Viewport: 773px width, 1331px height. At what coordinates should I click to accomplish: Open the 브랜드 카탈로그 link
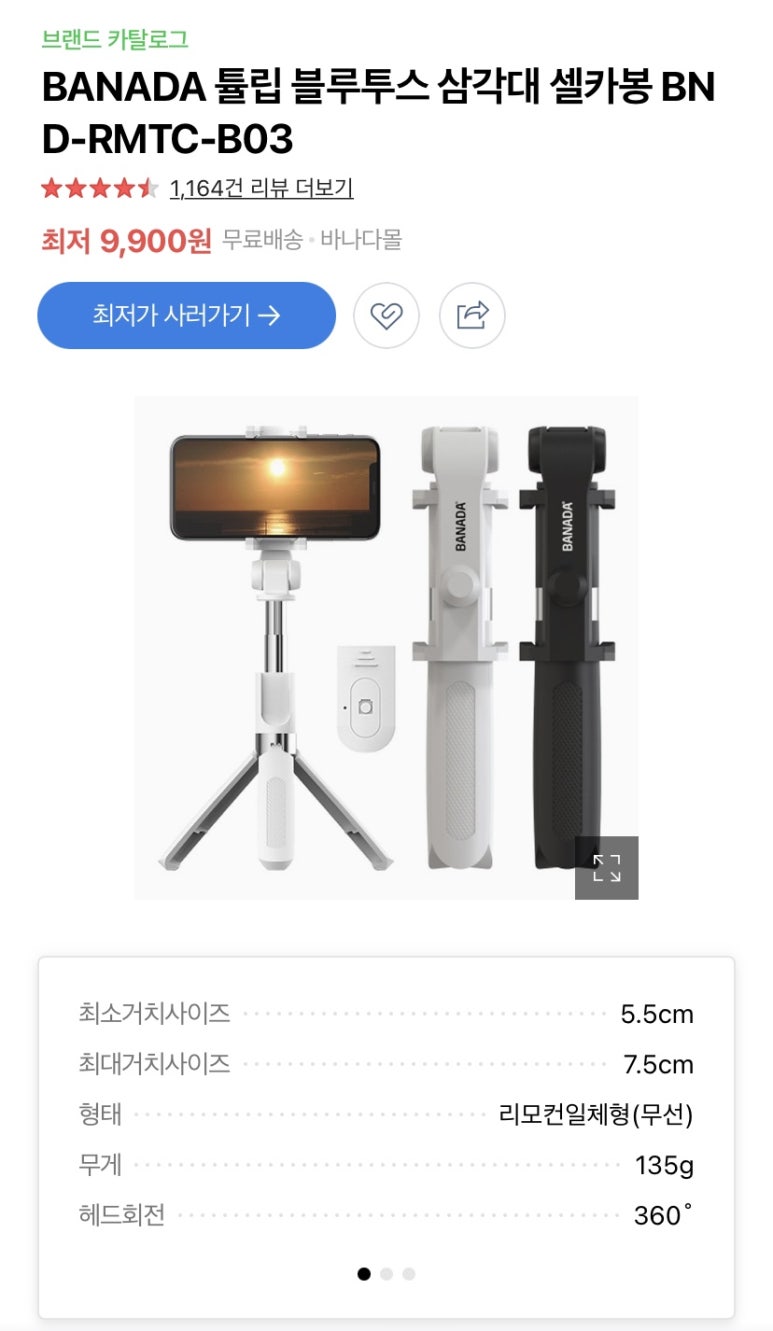[115, 40]
